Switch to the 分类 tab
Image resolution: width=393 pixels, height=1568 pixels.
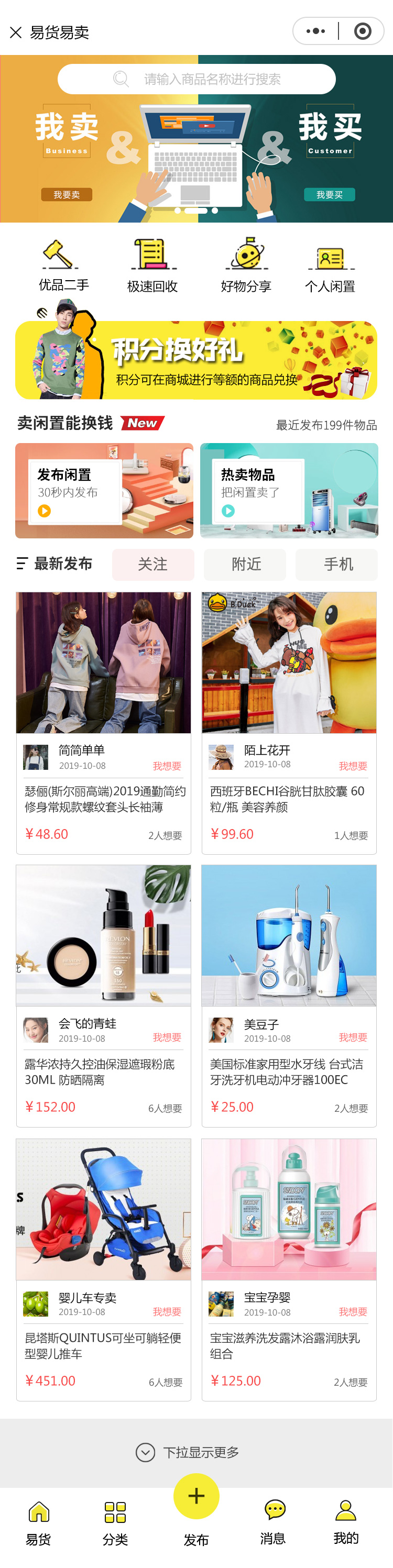115,1523
